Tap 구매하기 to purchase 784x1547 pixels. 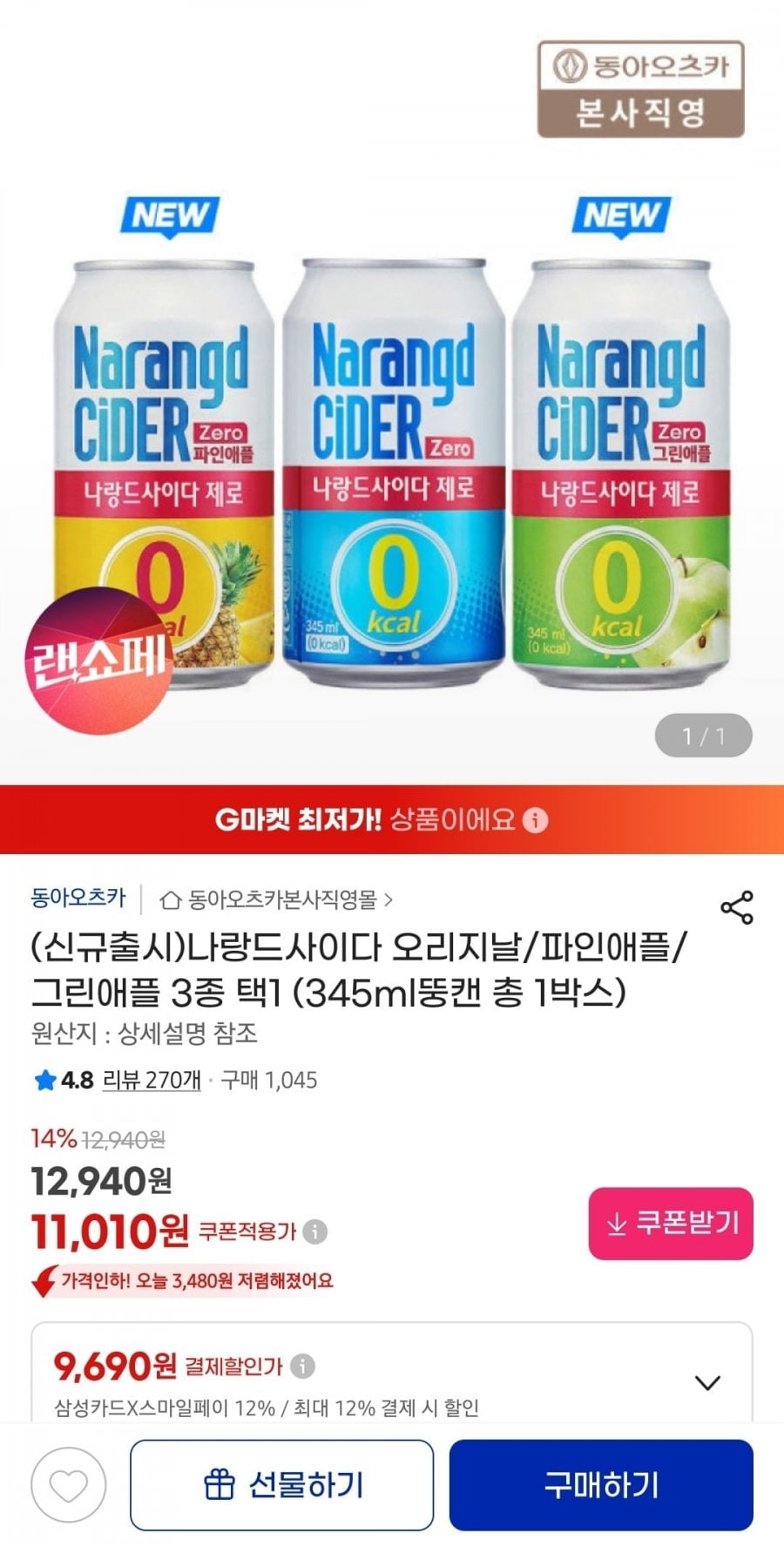point(600,1485)
